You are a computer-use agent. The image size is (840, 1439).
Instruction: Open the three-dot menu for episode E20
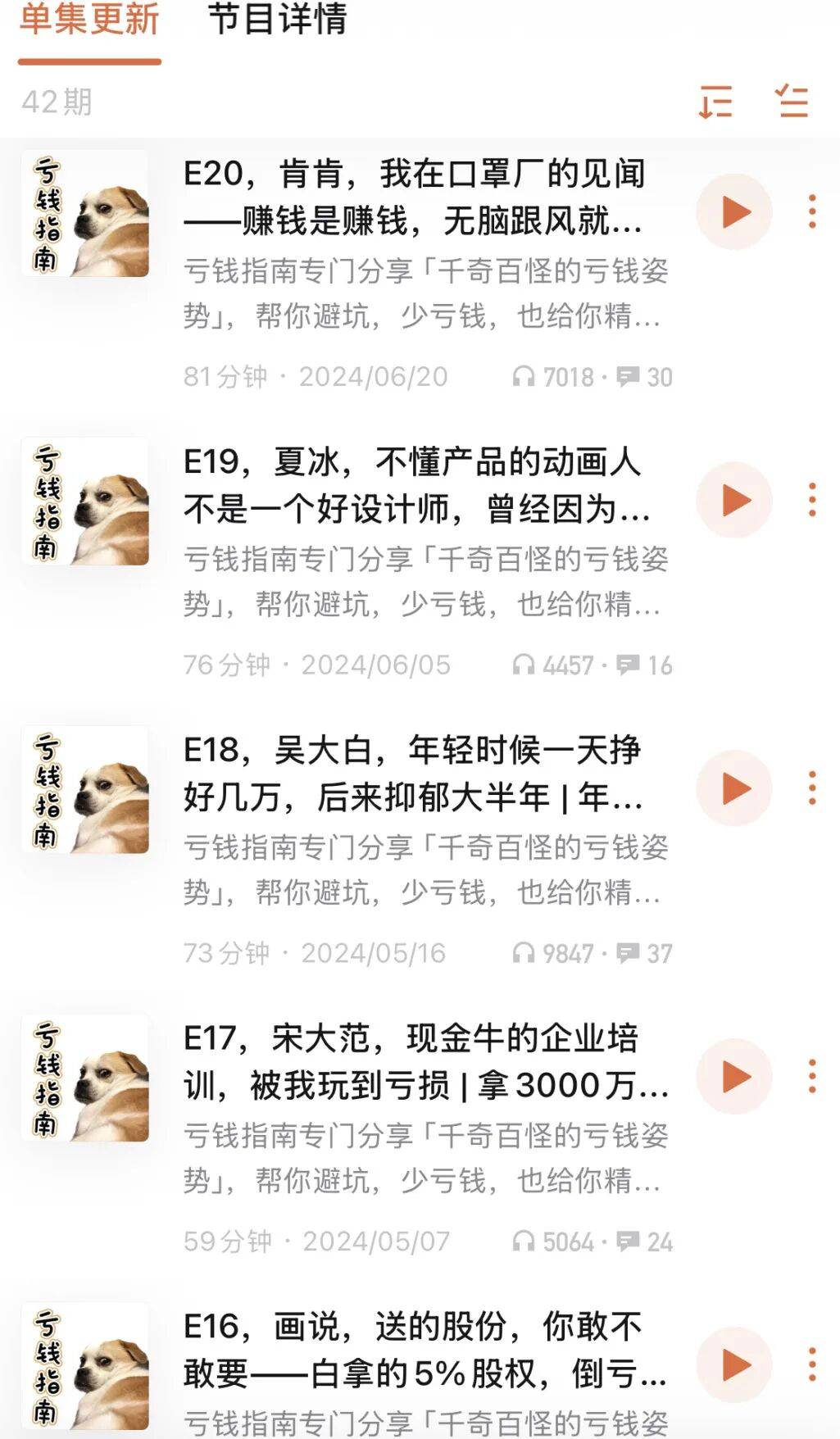click(810, 211)
